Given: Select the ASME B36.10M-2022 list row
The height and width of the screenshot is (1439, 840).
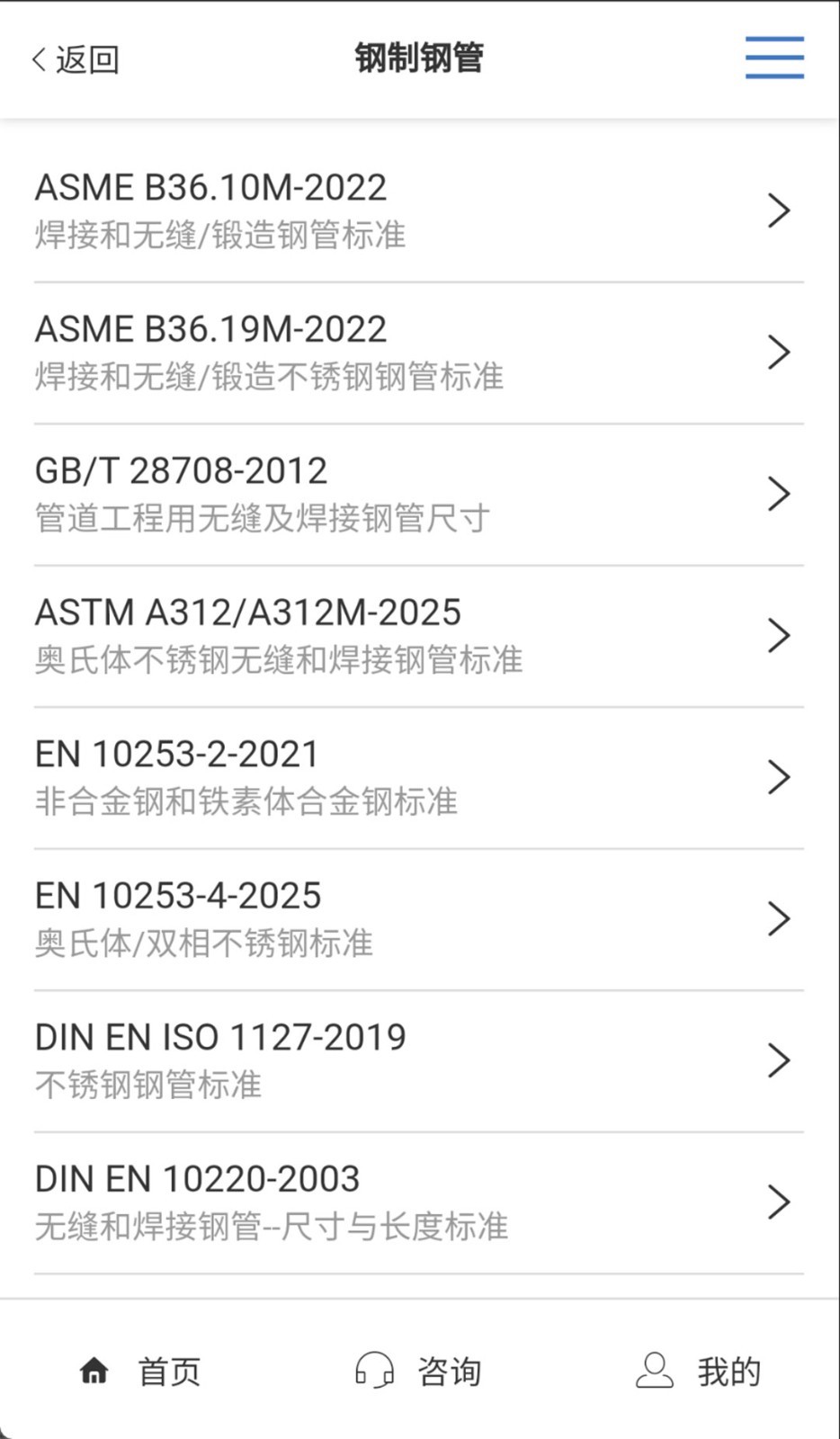Looking at the screenshot, I should [360, 210].
